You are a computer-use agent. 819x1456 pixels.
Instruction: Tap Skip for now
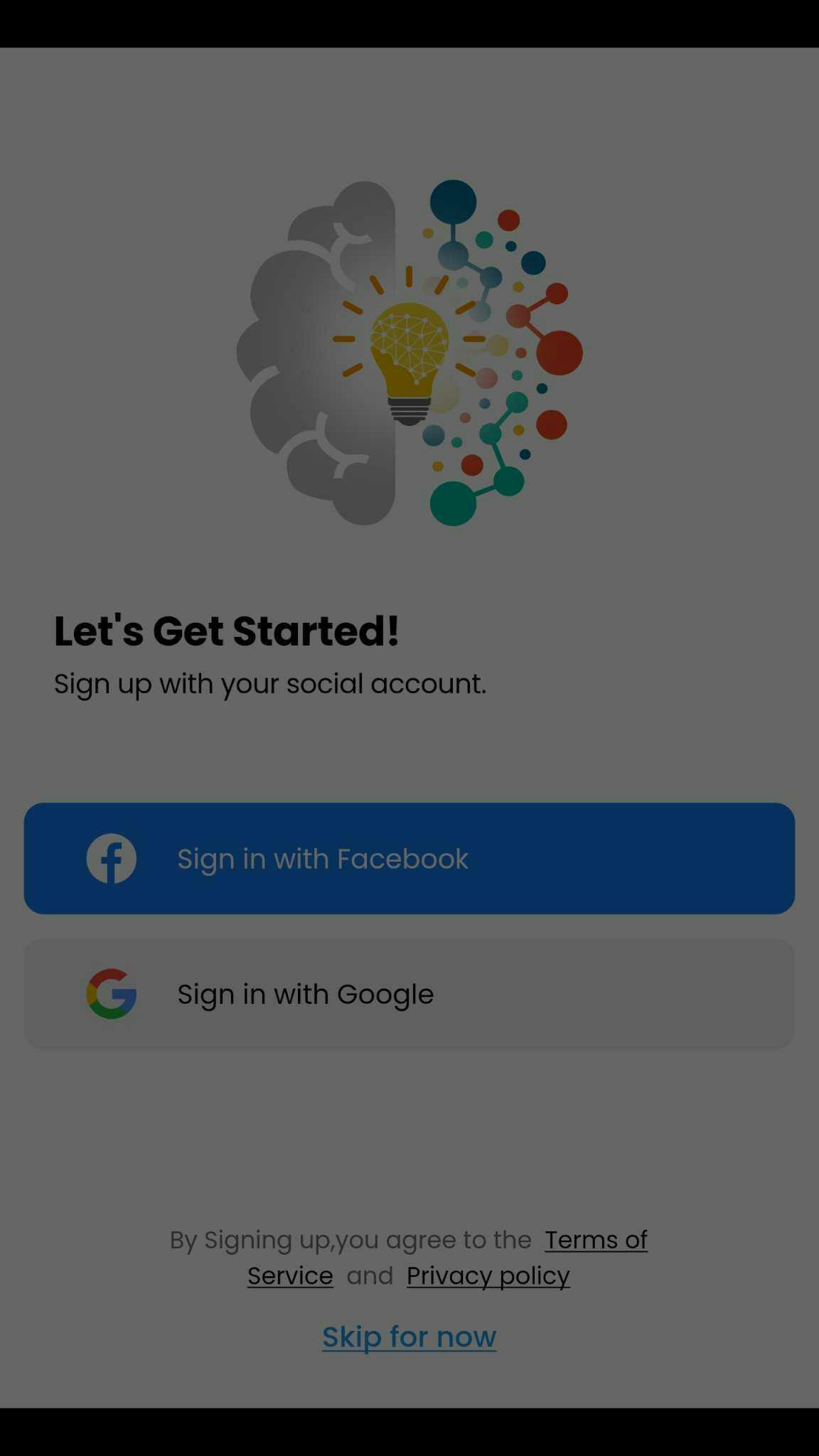point(409,1337)
